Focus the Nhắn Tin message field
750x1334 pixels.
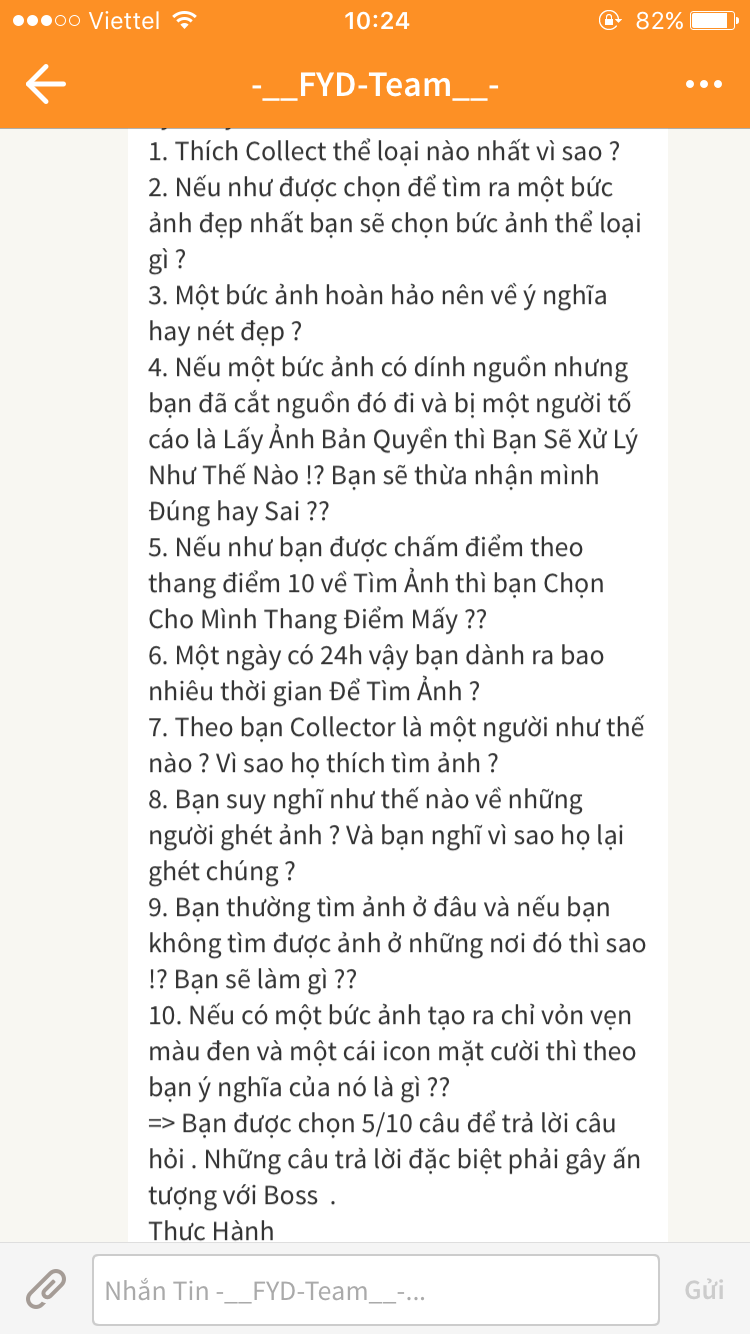[x=375, y=1290]
